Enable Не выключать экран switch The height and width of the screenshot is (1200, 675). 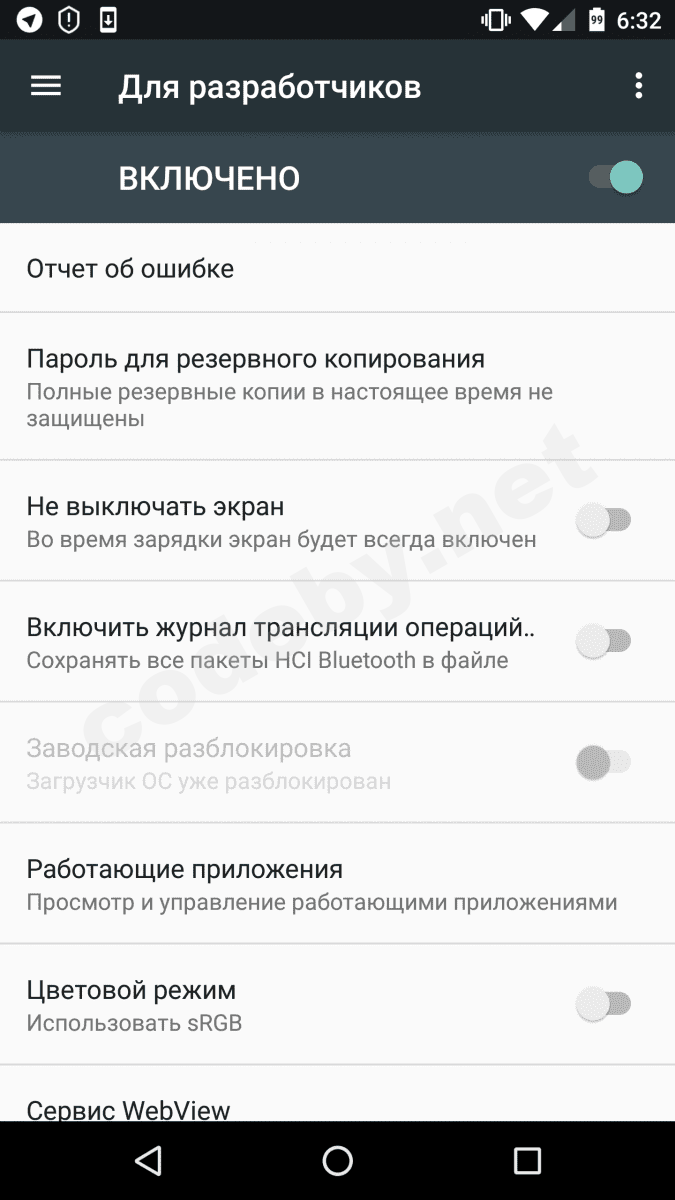[x=604, y=521]
